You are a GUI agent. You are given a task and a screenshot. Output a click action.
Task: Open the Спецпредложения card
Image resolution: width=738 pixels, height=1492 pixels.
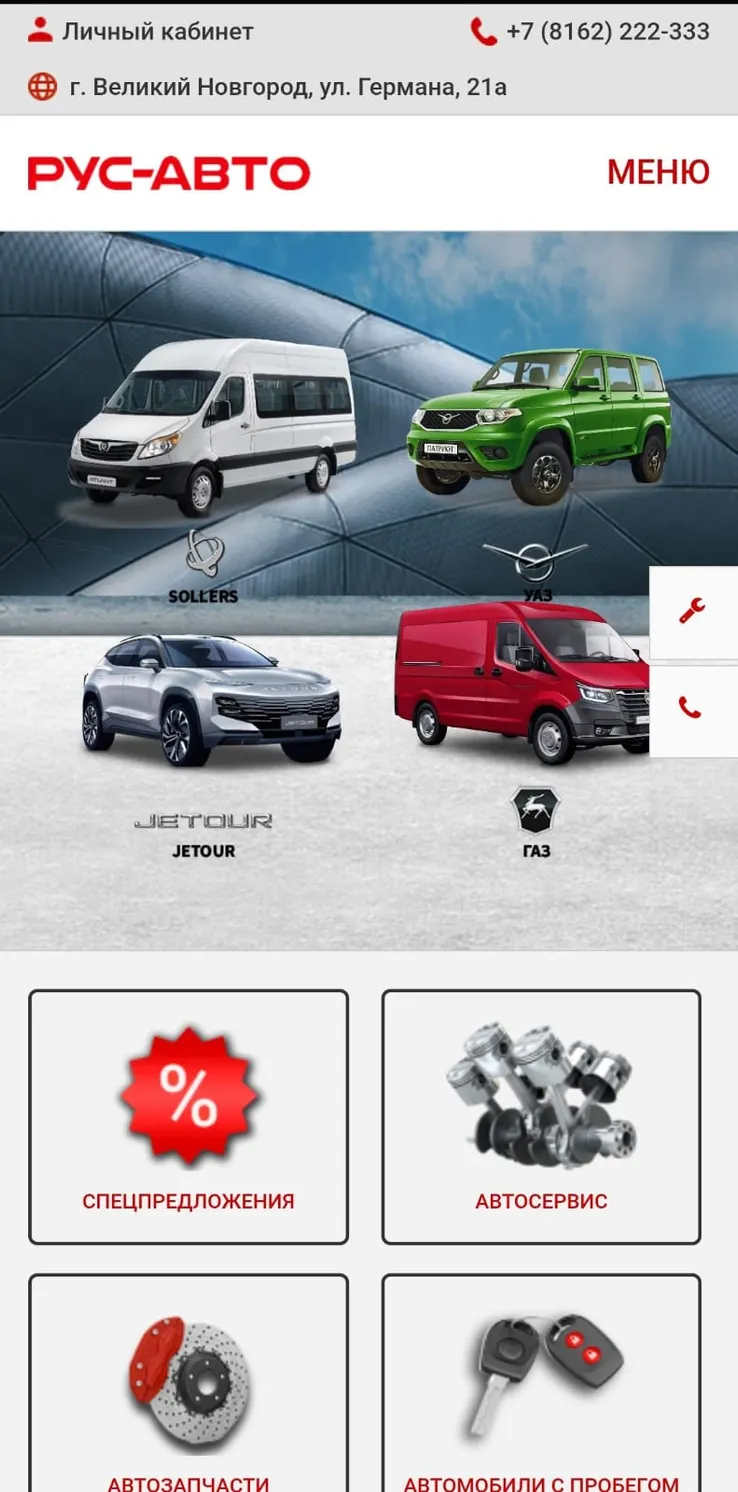188,1117
